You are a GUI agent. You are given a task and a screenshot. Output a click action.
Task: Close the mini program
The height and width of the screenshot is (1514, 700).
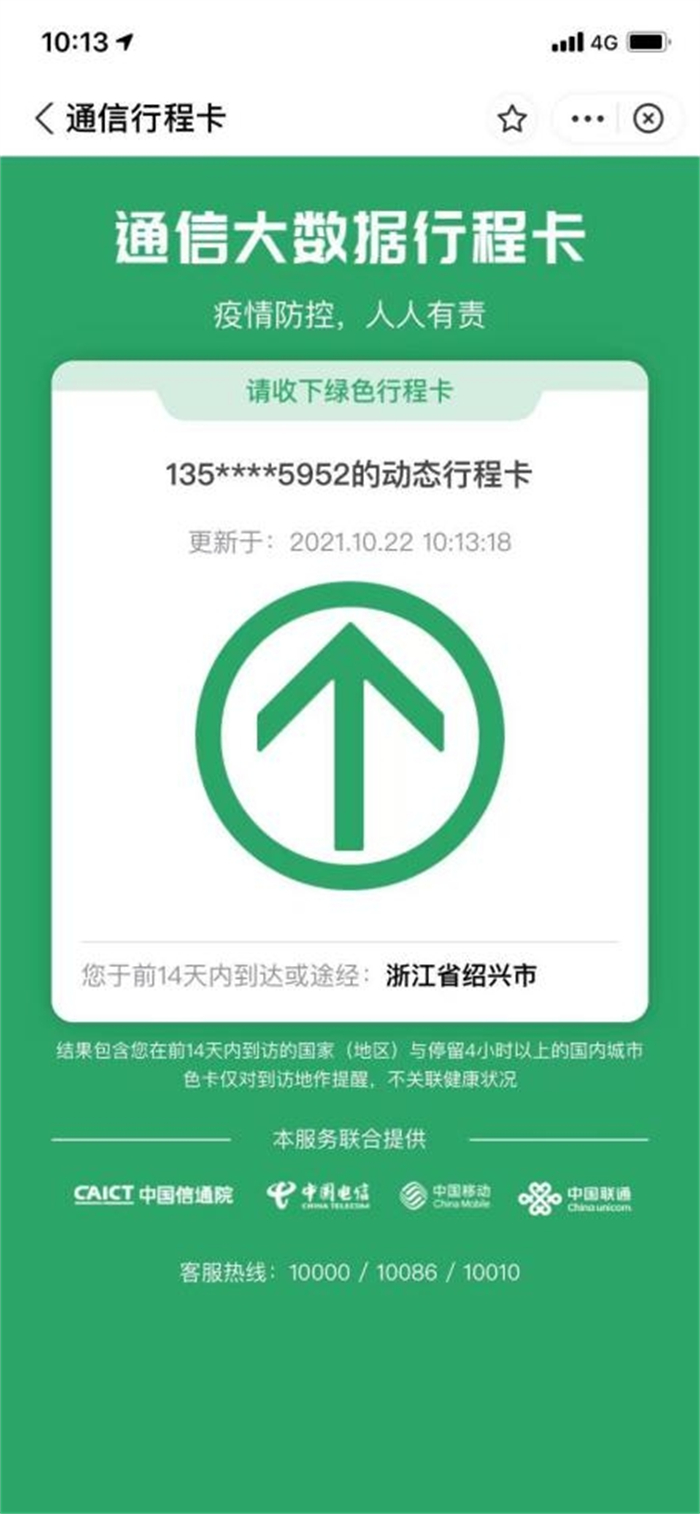[649, 120]
